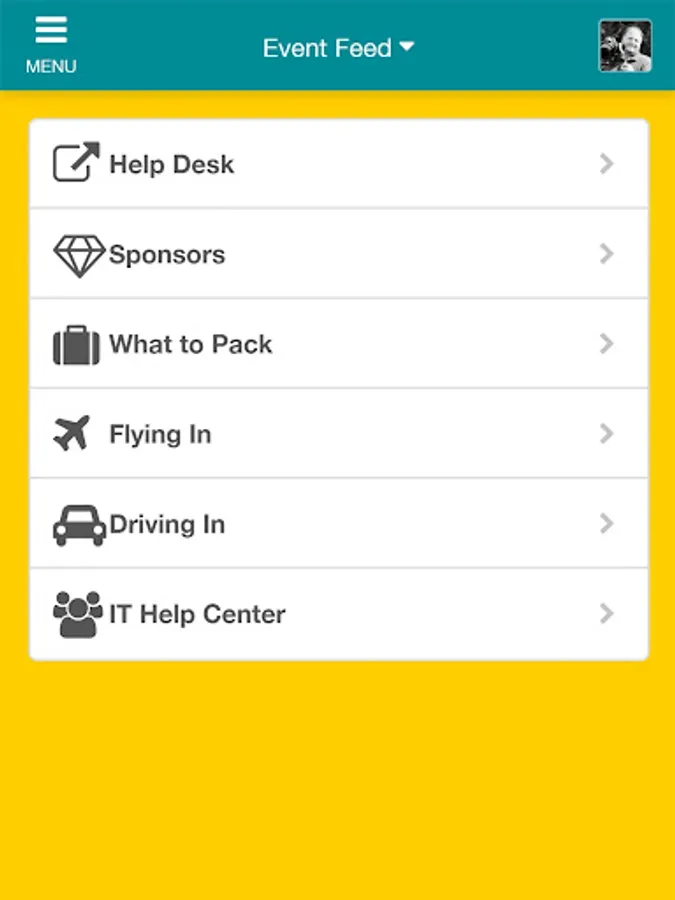
Task: Select the Flying In row
Action: [339, 434]
